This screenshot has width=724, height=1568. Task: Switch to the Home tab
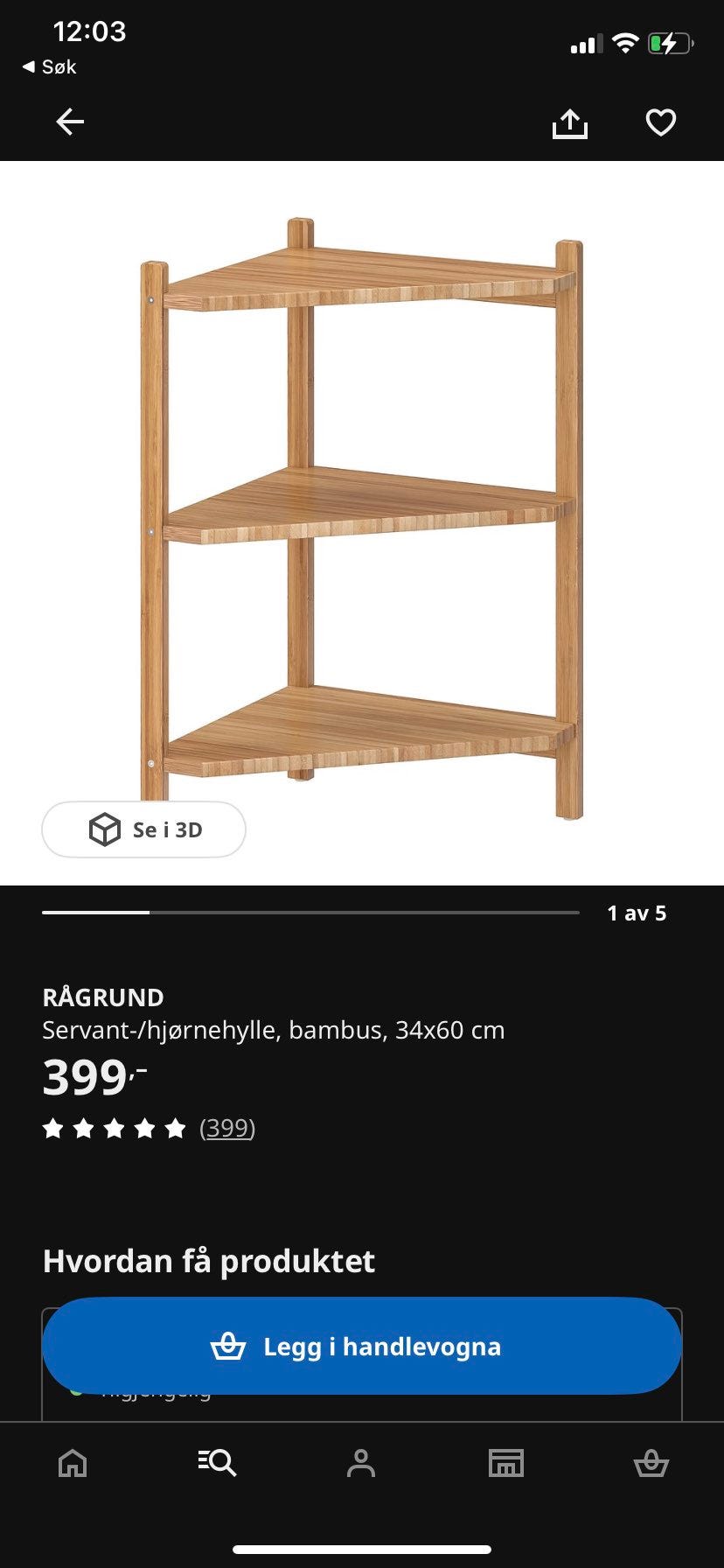coord(73,1463)
